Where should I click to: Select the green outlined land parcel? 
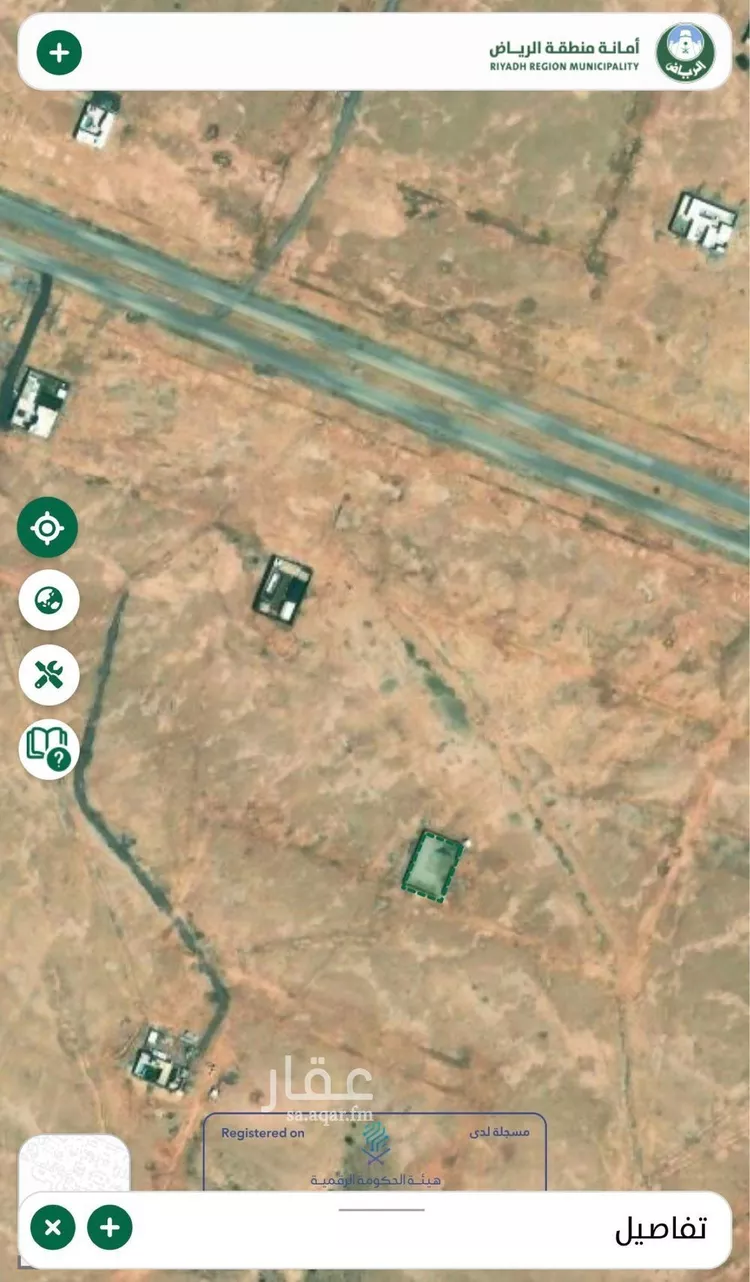[x=433, y=866]
